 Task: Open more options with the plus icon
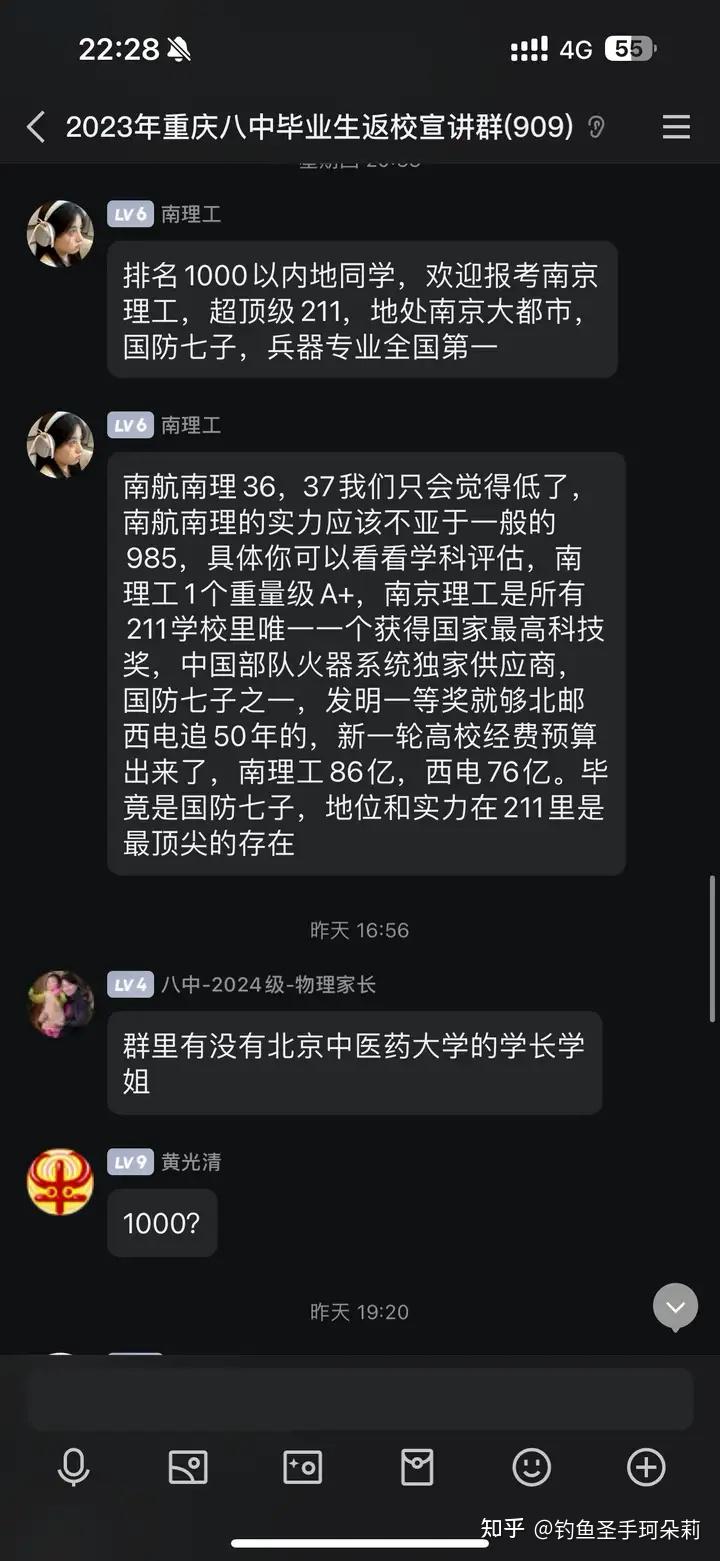pyautogui.click(x=646, y=1467)
